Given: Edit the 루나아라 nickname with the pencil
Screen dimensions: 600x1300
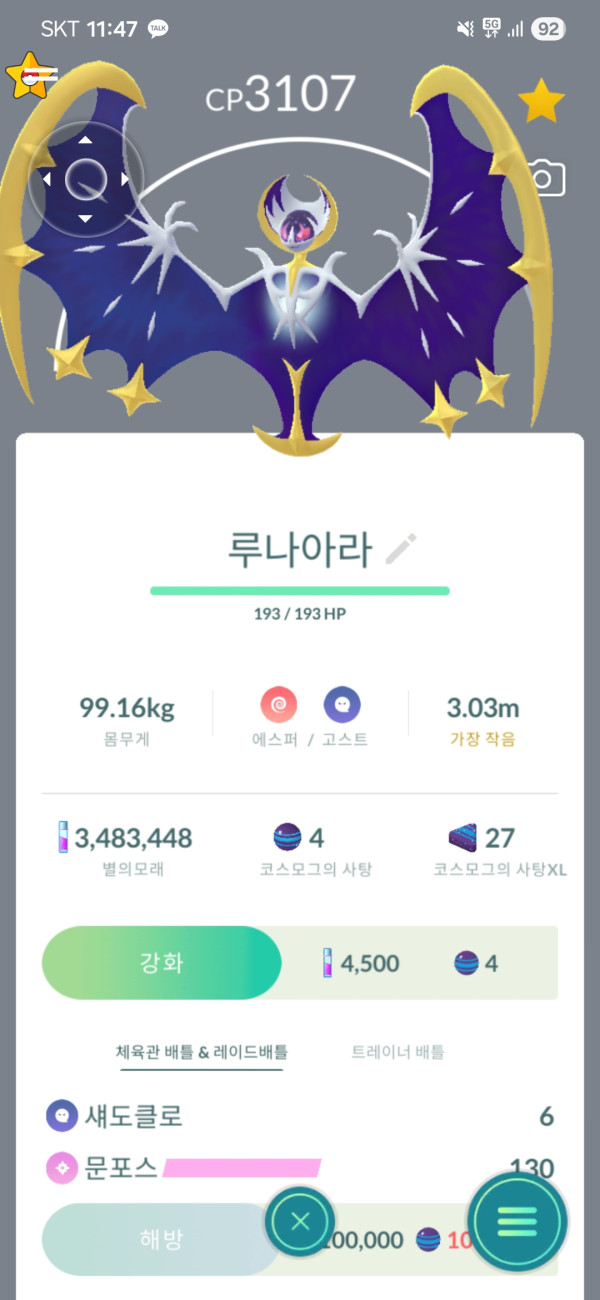Looking at the screenshot, I should pyautogui.click(x=402, y=548).
